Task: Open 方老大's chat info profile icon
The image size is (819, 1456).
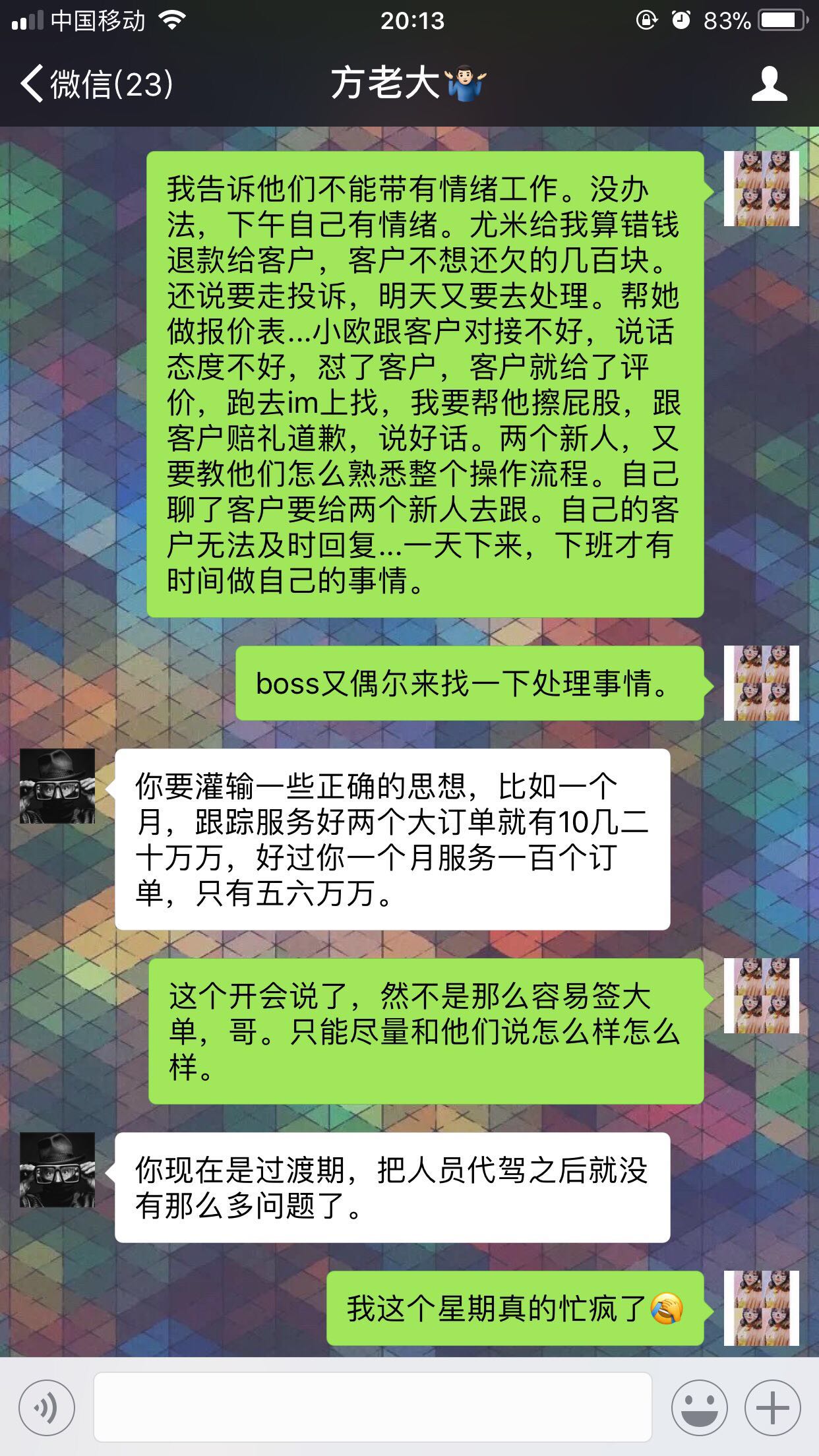Action: point(769,84)
